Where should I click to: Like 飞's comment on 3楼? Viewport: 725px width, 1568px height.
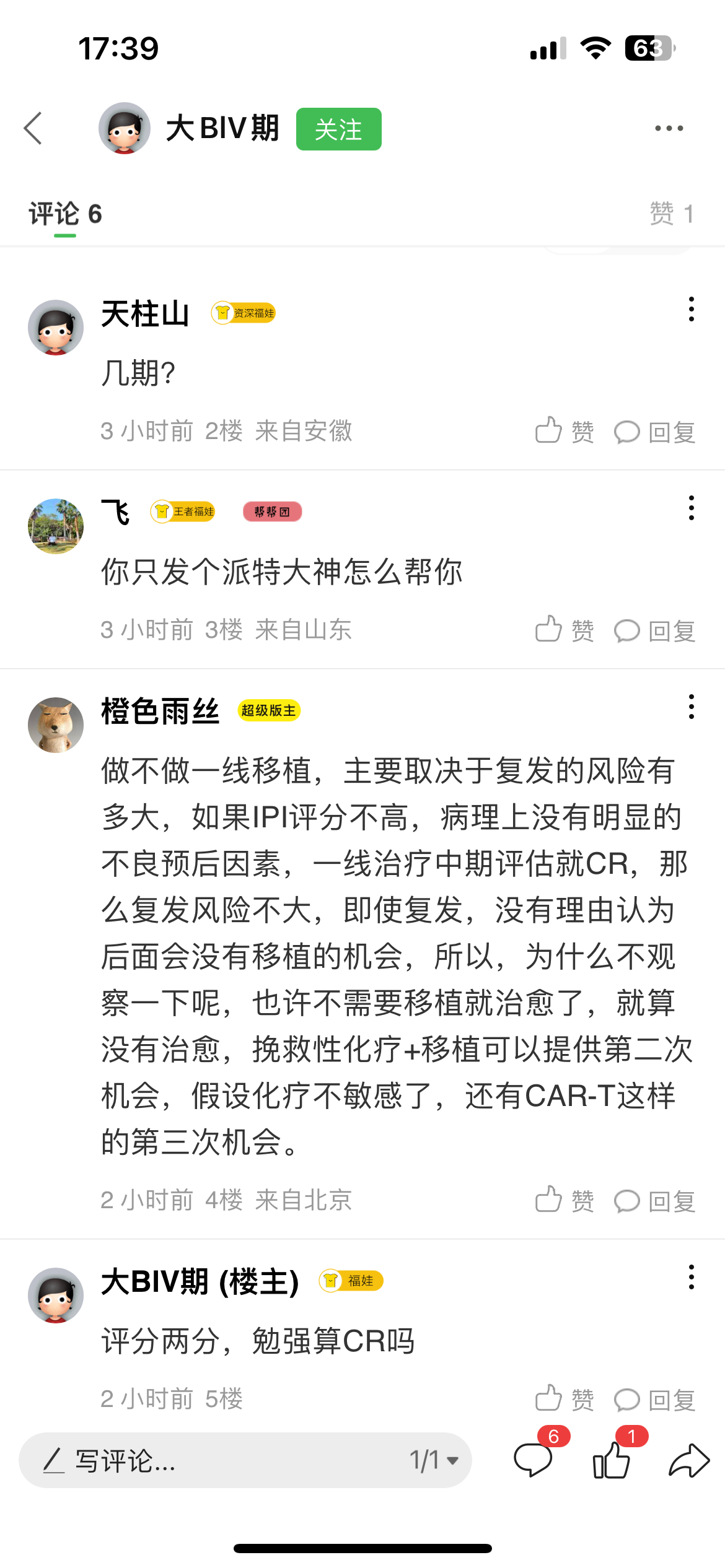coord(564,630)
